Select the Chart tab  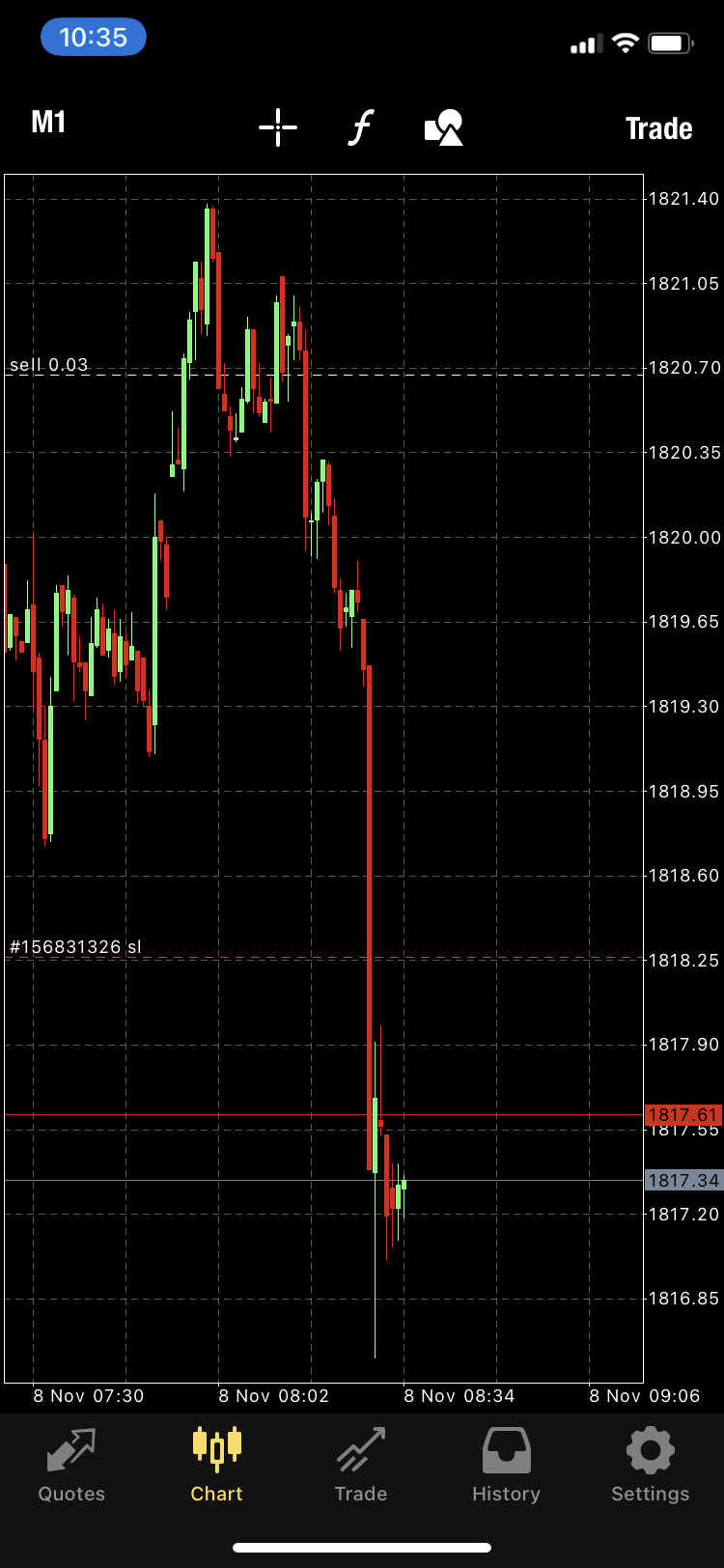pyautogui.click(x=216, y=1466)
